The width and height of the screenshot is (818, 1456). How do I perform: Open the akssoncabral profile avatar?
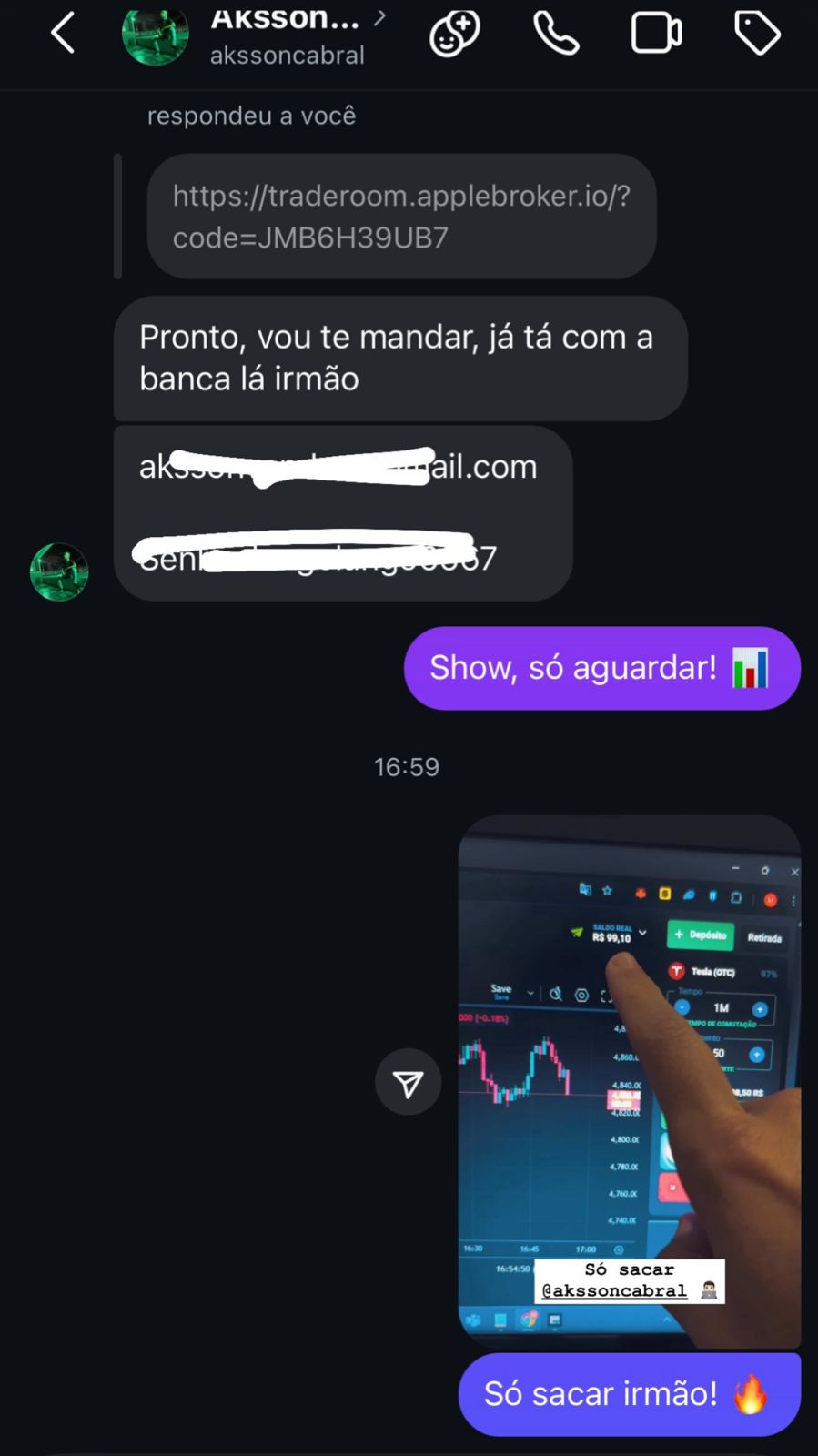click(155, 36)
